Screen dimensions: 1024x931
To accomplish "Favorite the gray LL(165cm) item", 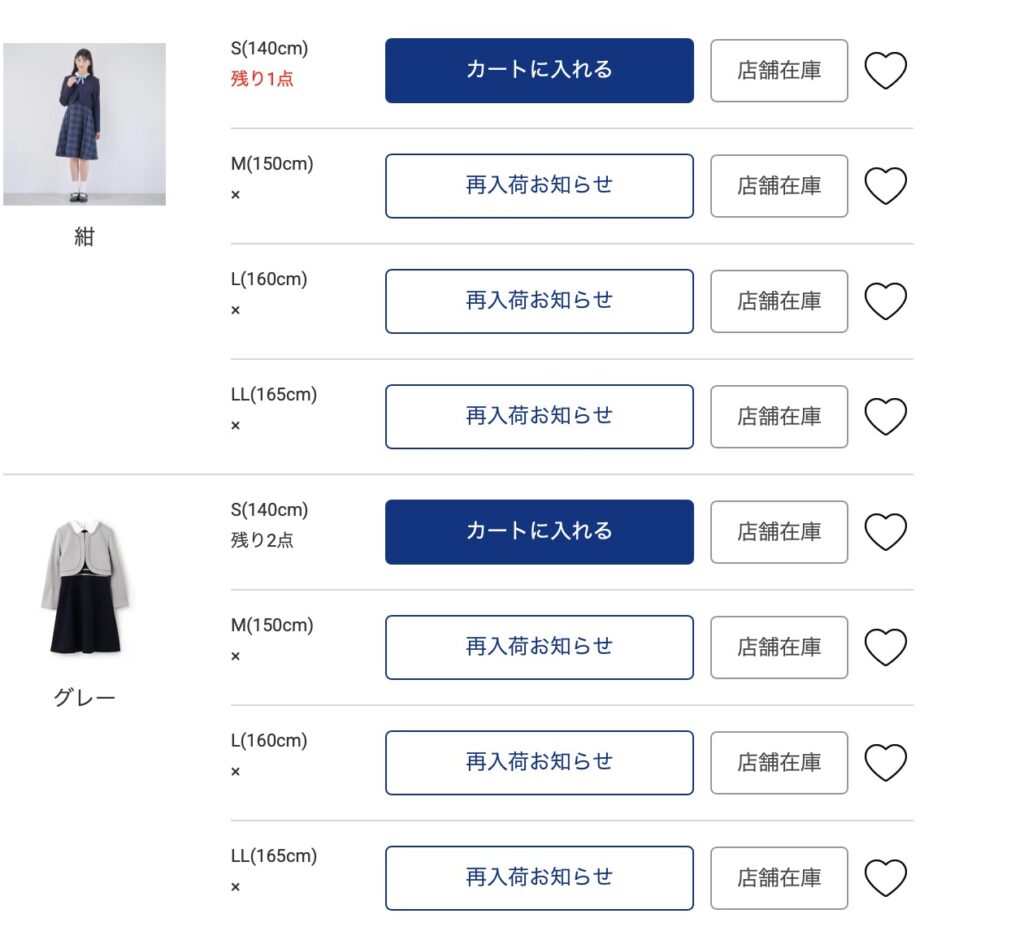I will [885, 878].
